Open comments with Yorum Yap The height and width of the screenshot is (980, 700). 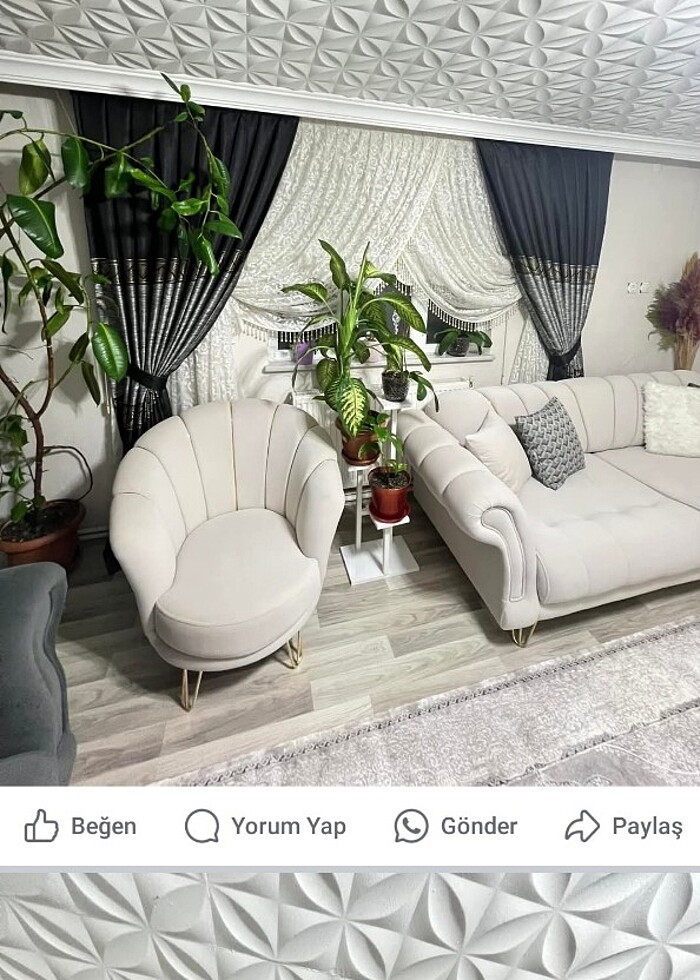pos(265,826)
